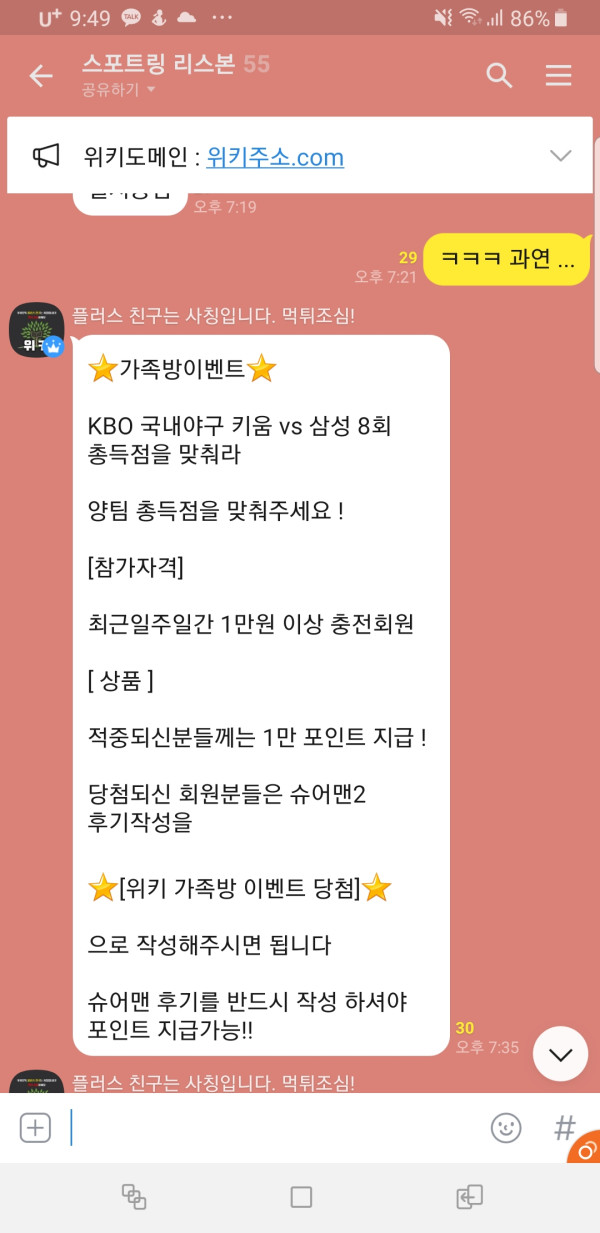Open the system recent apps button
The width and height of the screenshot is (600, 1233).
click(134, 1196)
